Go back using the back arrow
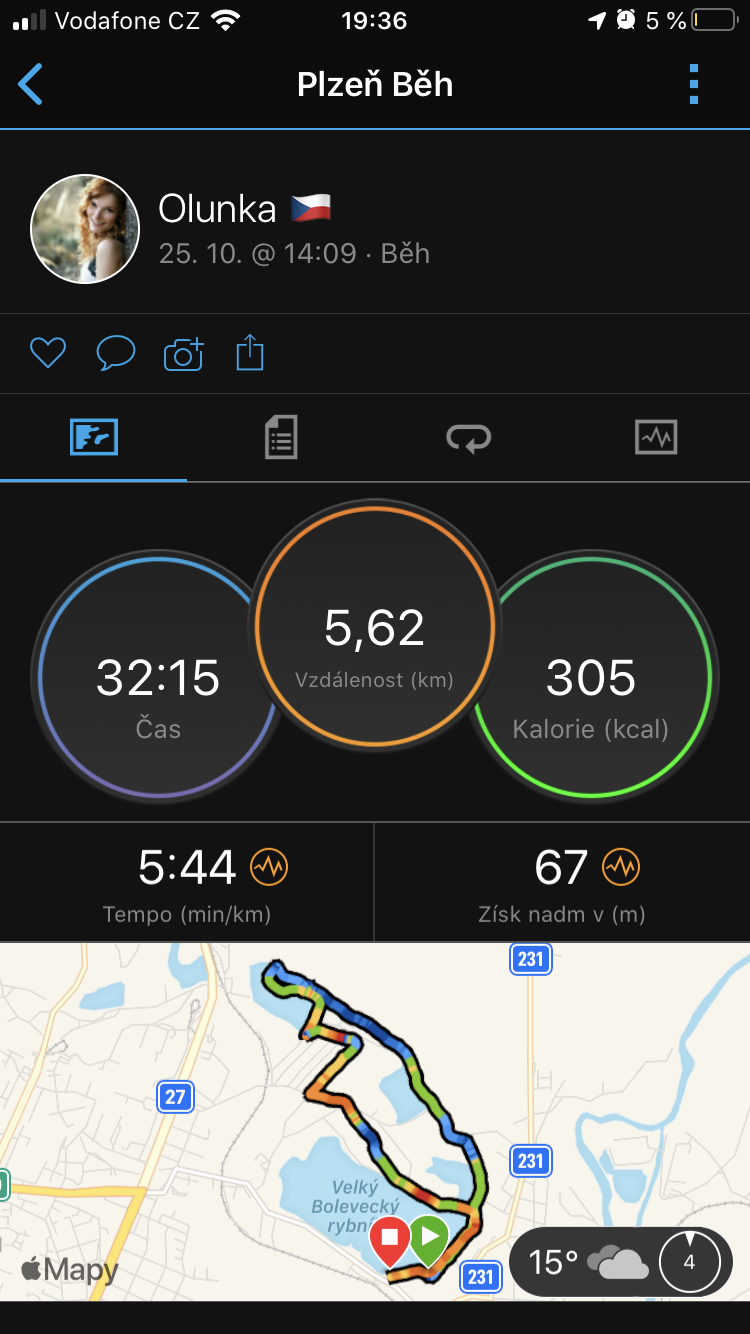Image resolution: width=750 pixels, height=1334 pixels. tap(31, 85)
